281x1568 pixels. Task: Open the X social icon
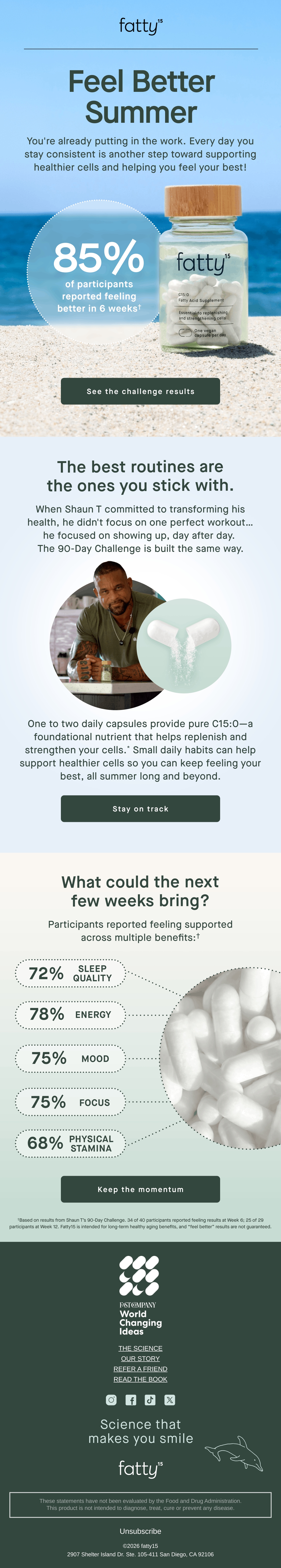[170, 1400]
